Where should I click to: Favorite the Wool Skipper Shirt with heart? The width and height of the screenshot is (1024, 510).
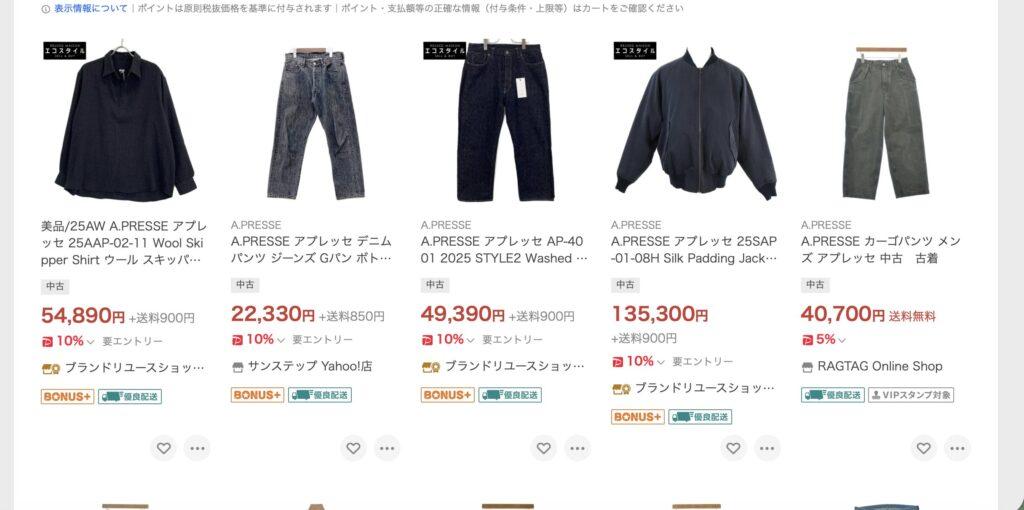163,448
